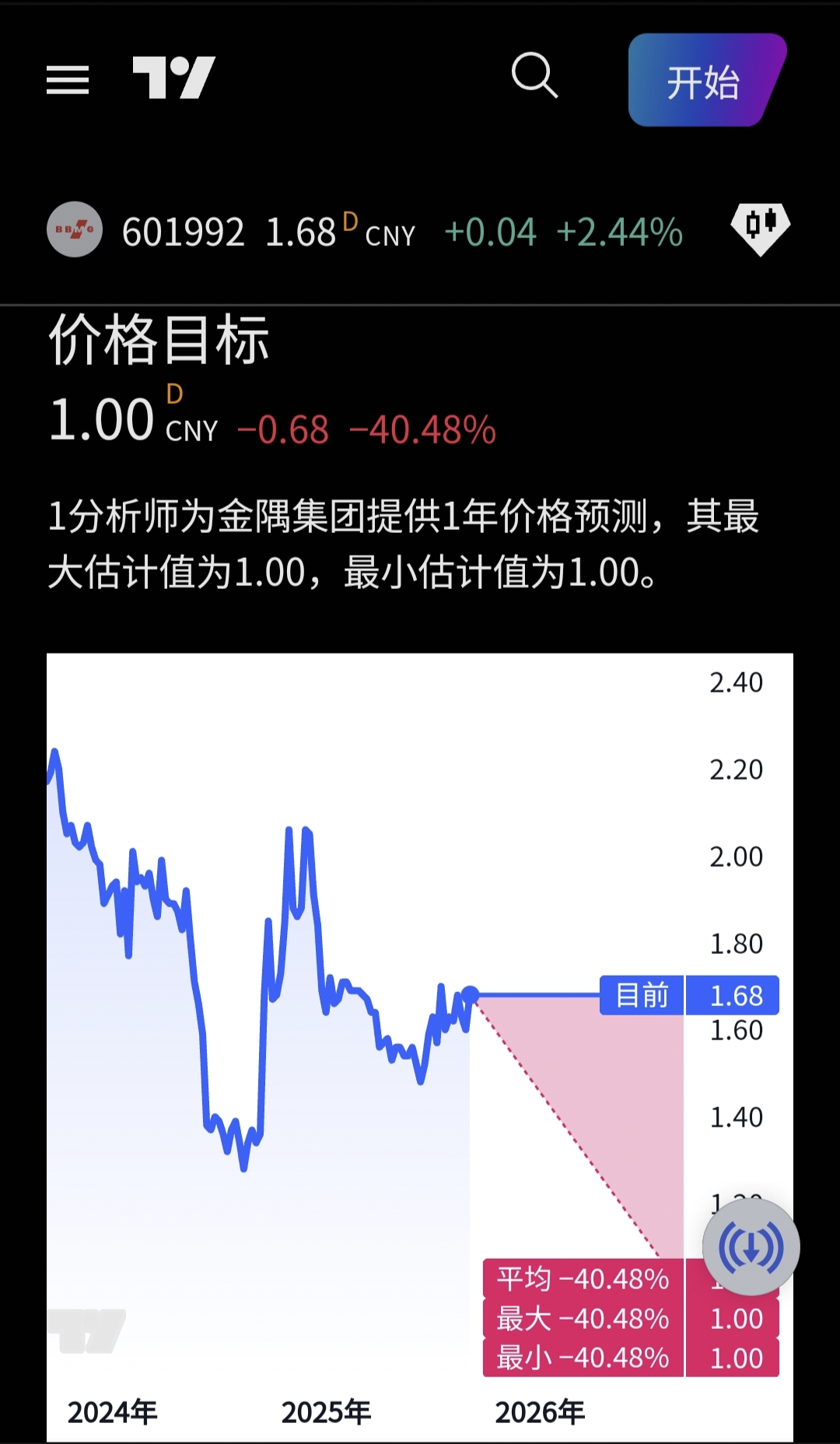Tap the 开始 button
Viewport: 840px width, 1444px height.
[x=707, y=80]
